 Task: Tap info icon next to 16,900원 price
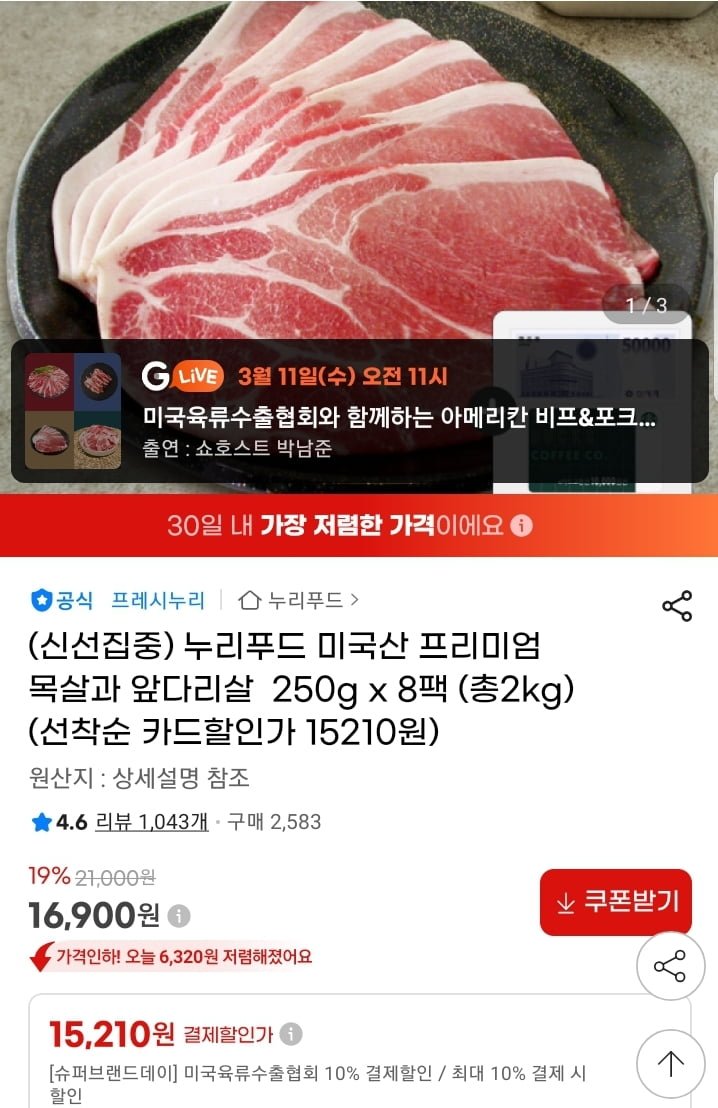tap(179, 915)
